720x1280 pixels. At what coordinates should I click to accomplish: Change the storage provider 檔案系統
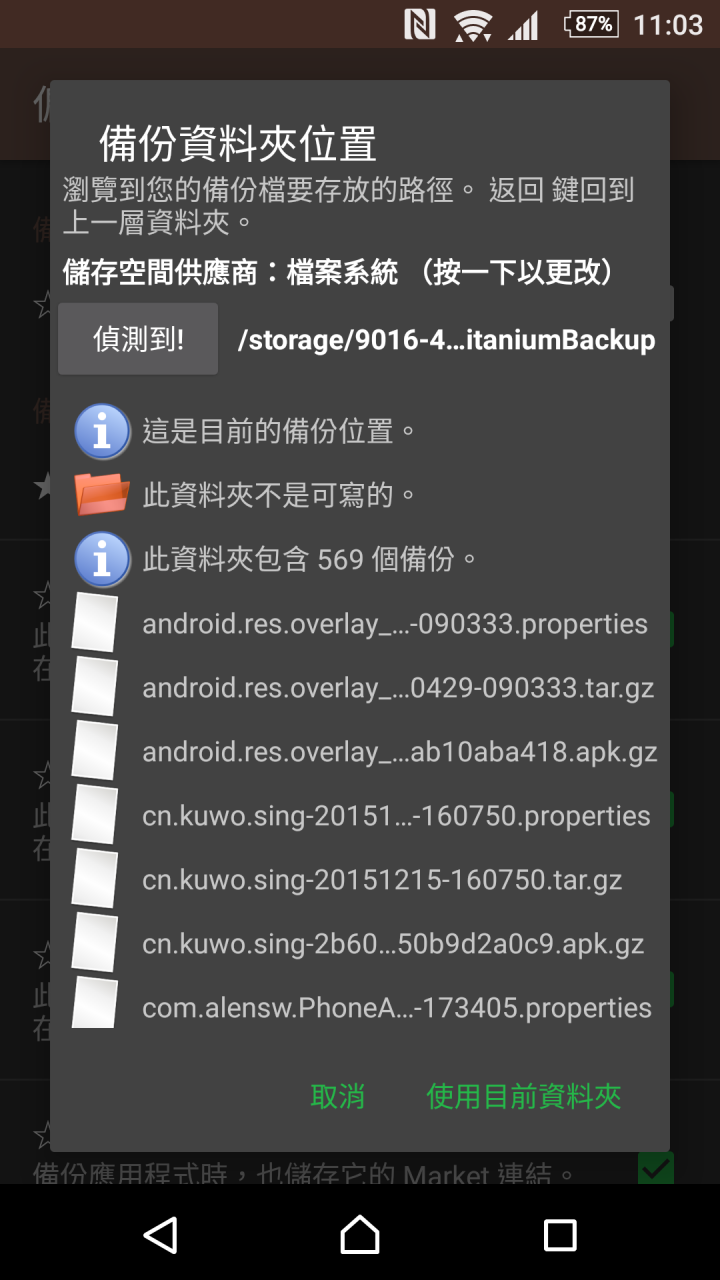click(338, 271)
